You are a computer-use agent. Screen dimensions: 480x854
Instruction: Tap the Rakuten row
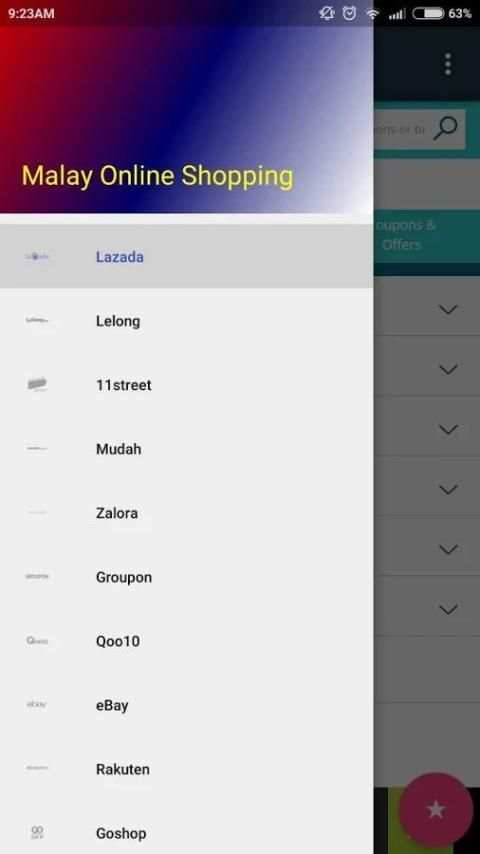(186, 769)
